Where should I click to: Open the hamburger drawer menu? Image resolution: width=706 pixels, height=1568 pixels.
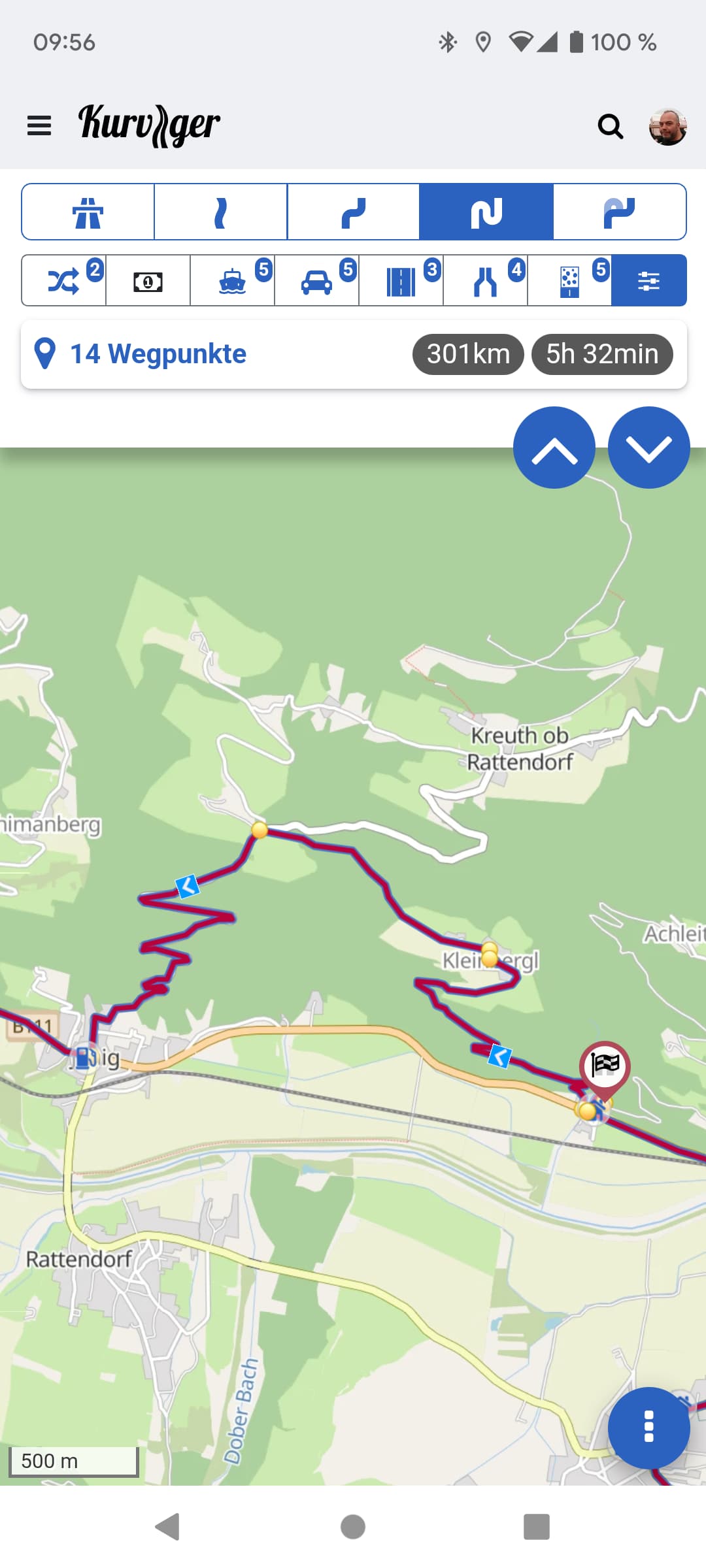click(x=39, y=125)
